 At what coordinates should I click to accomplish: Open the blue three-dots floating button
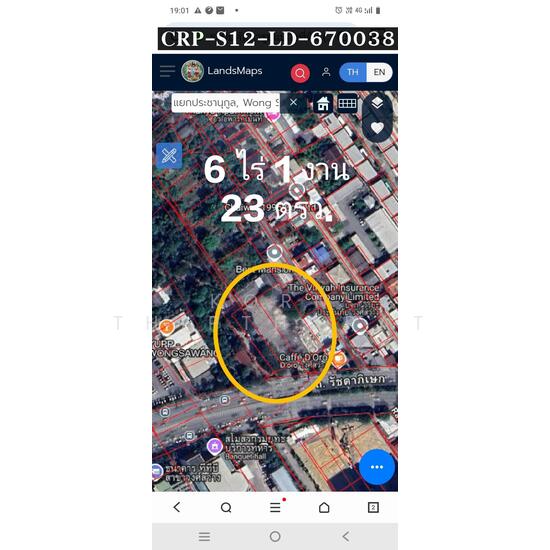tap(377, 467)
